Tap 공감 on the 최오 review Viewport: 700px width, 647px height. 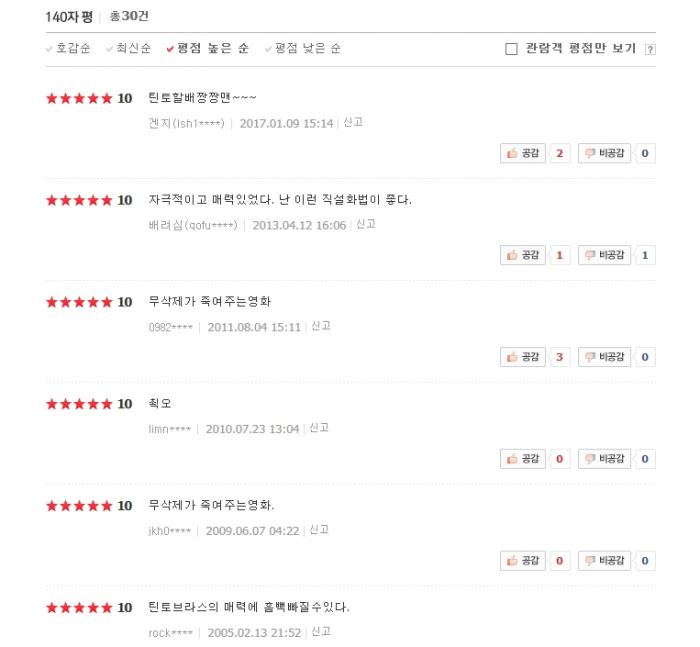point(523,459)
